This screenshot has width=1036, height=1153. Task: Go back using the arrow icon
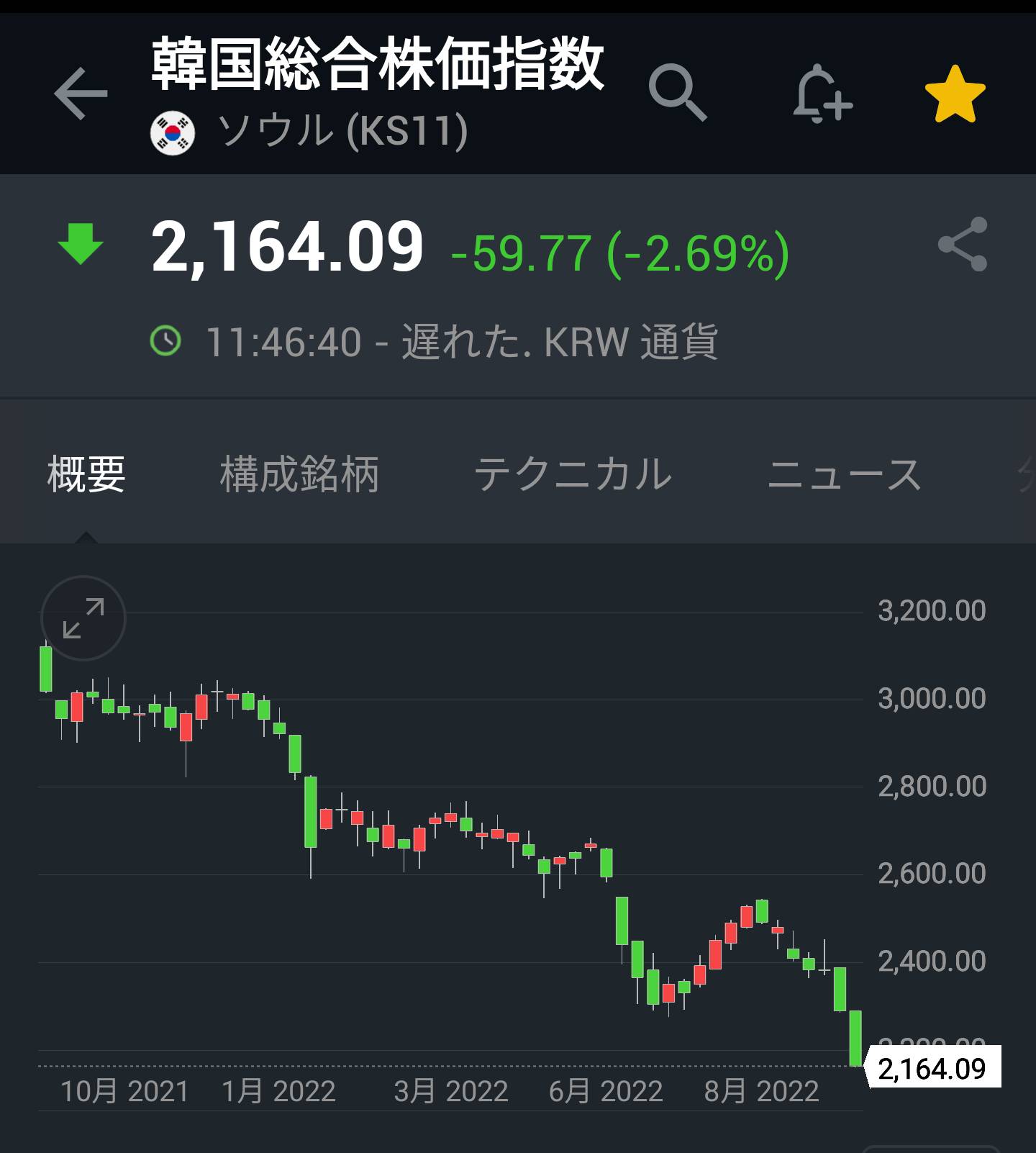pos(81,94)
